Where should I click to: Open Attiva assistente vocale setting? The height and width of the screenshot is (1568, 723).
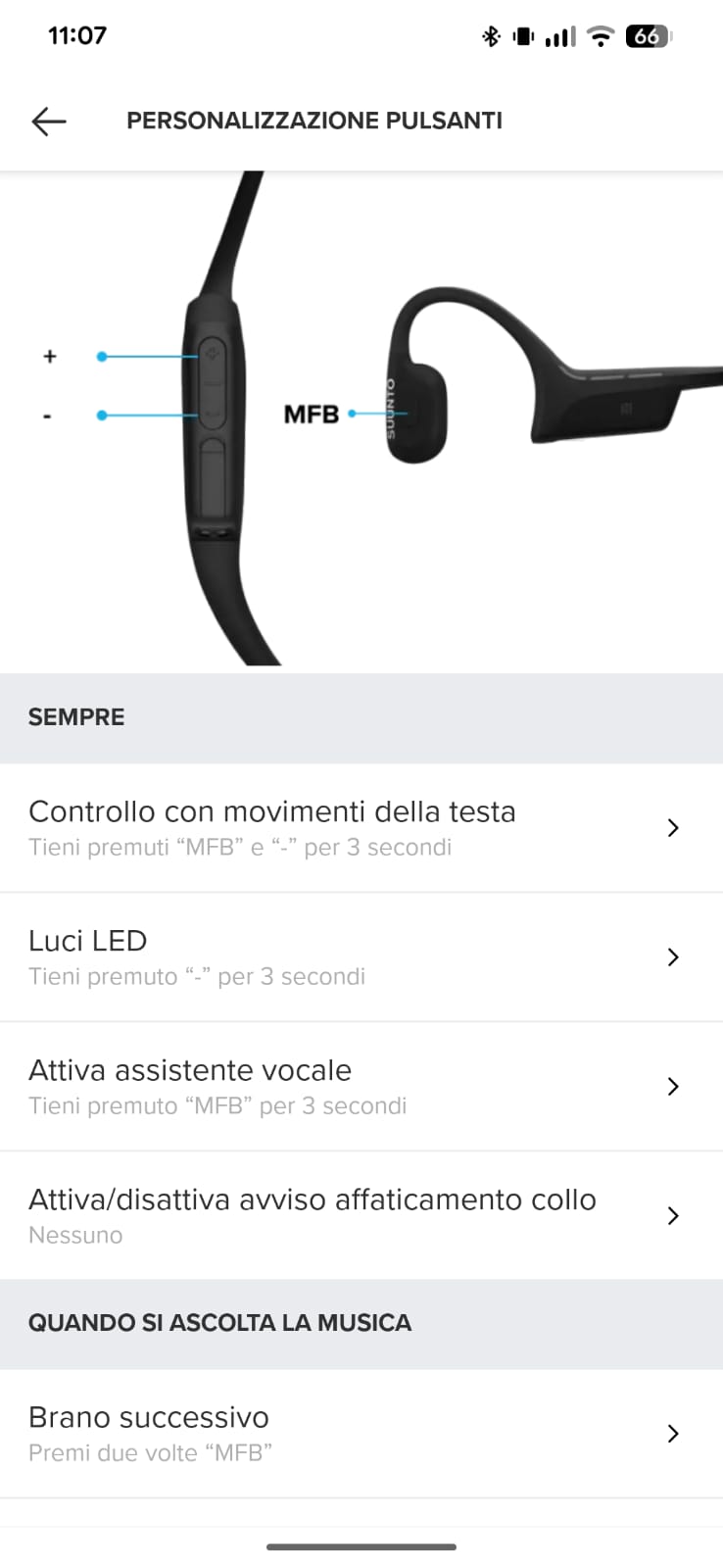[361, 1087]
